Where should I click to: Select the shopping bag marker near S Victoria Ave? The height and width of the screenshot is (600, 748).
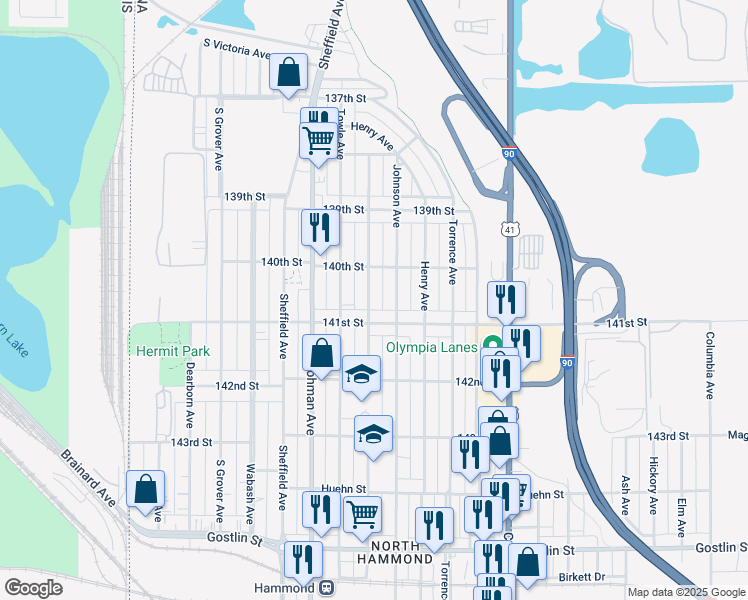[x=288, y=73]
